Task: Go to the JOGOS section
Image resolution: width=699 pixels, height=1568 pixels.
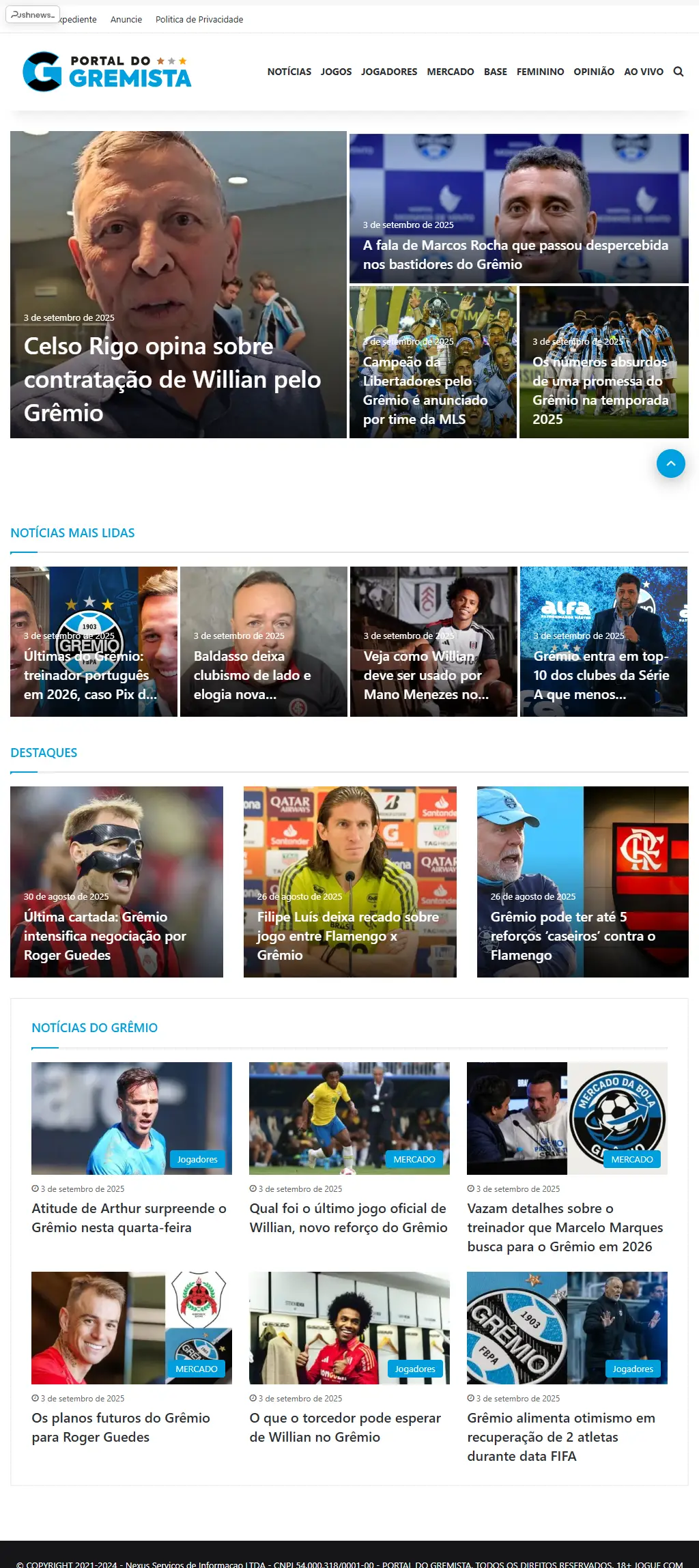Action: (x=336, y=72)
